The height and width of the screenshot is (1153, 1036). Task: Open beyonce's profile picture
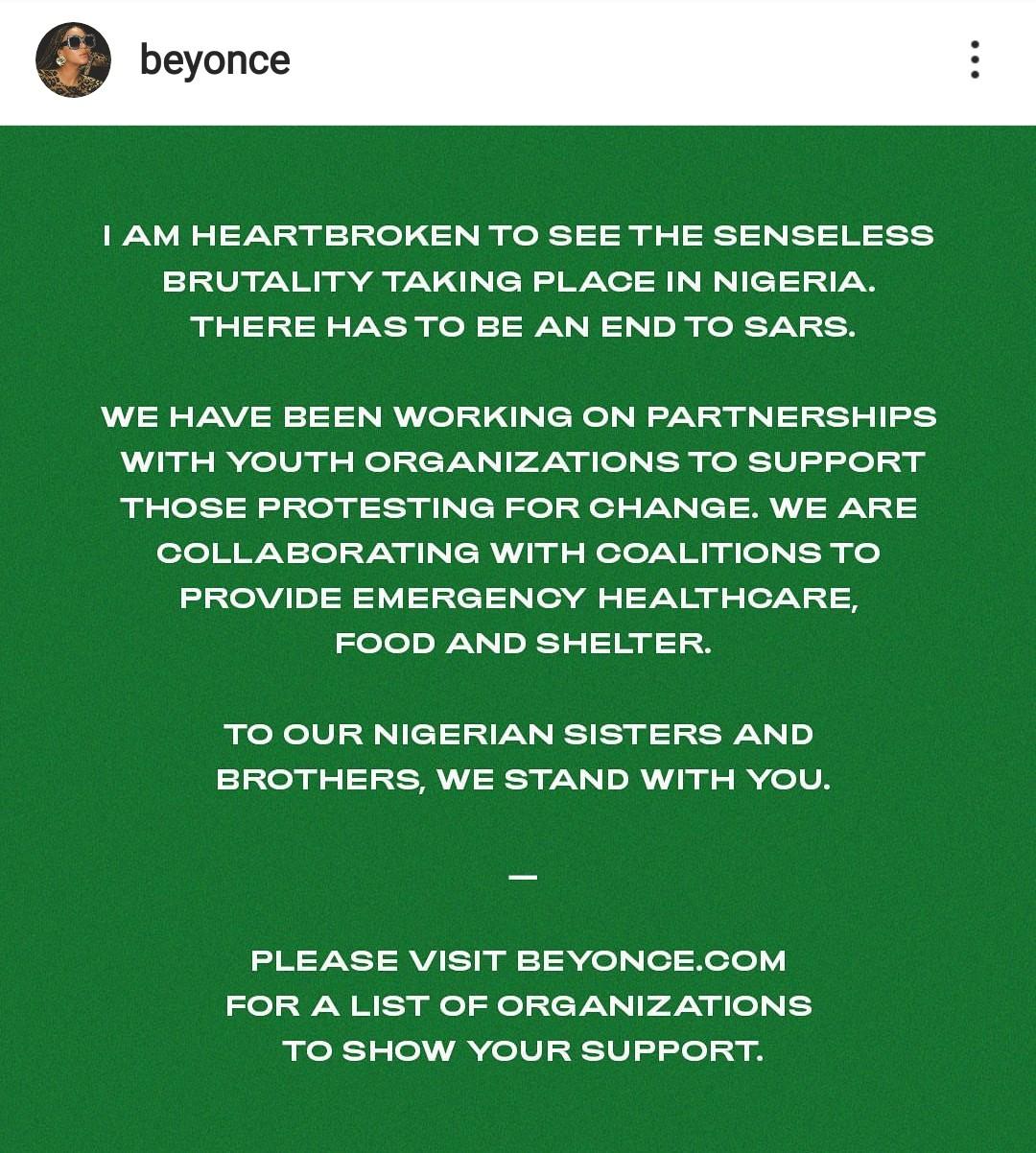[x=73, y=60]
